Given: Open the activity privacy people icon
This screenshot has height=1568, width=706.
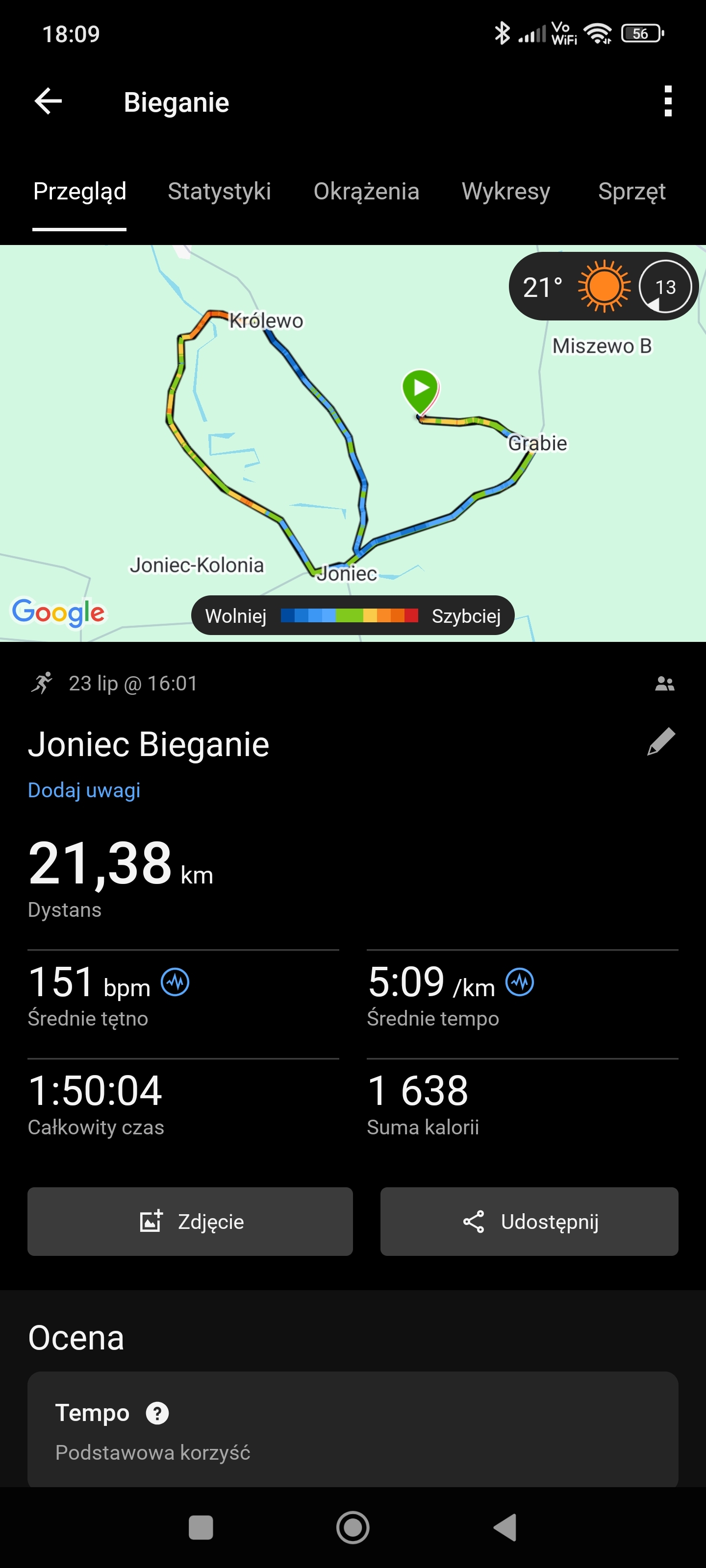Looking at the screenshot, I should click(664, 684).
